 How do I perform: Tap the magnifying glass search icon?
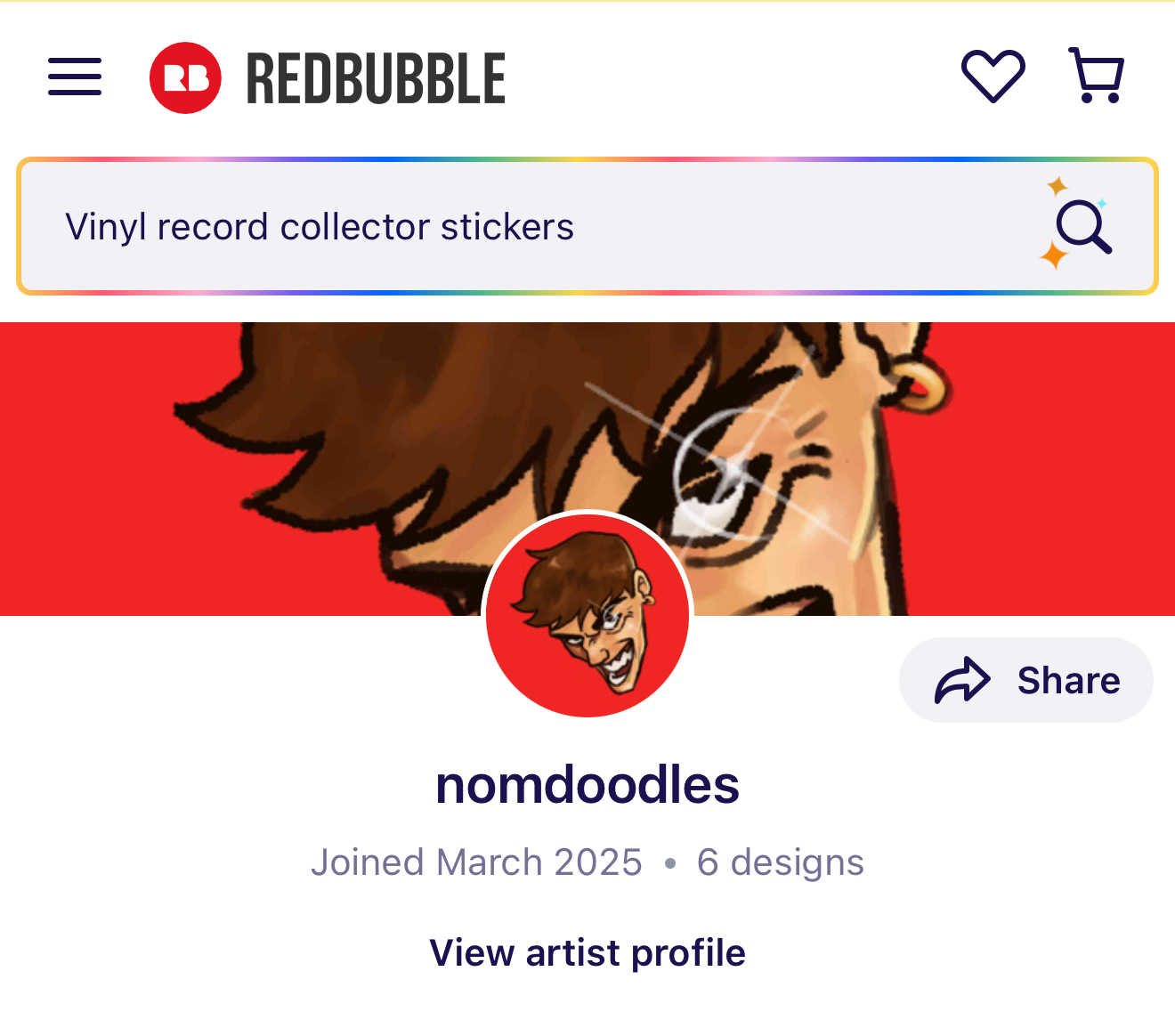[x=1082, y=226]
